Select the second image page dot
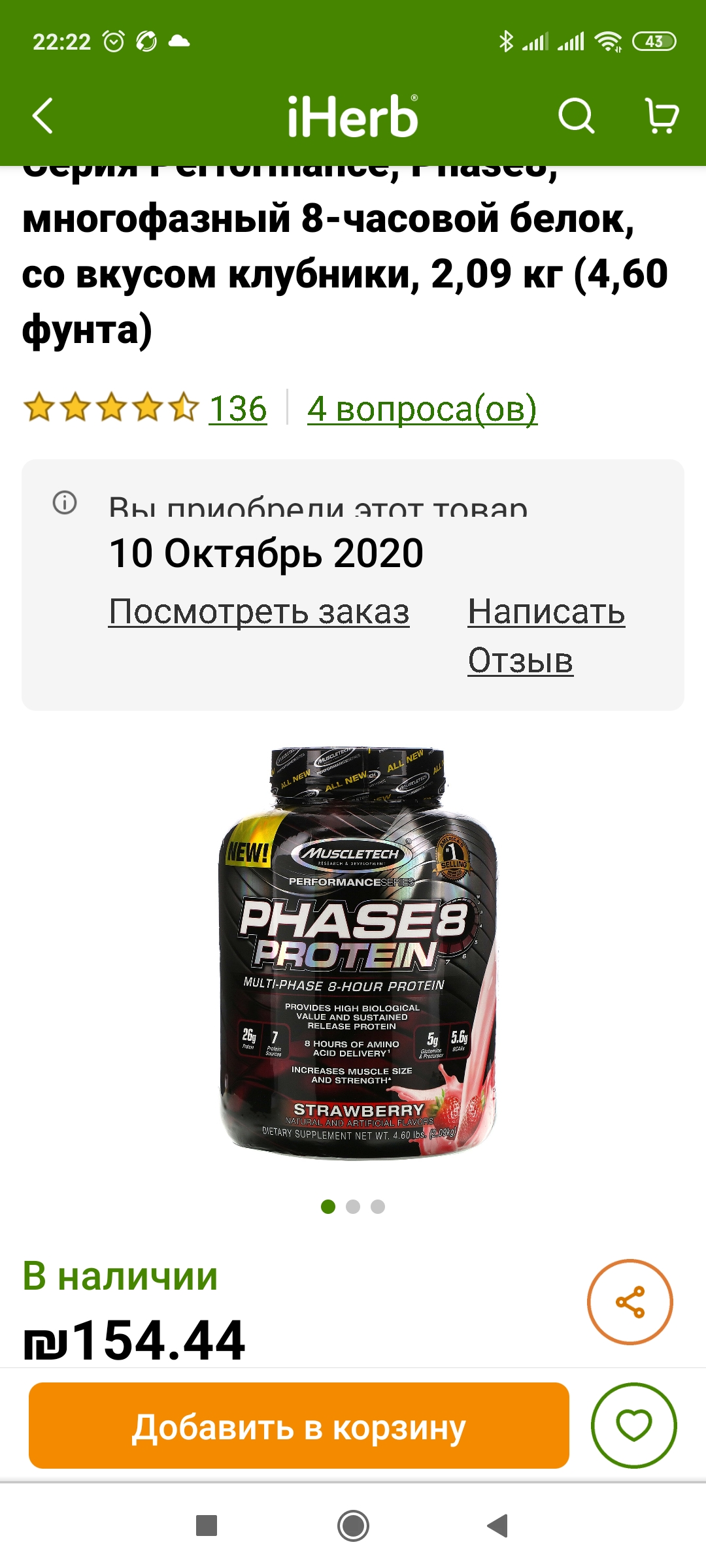Screen dimensions: 706x1568 click(x=353, y=1207)
